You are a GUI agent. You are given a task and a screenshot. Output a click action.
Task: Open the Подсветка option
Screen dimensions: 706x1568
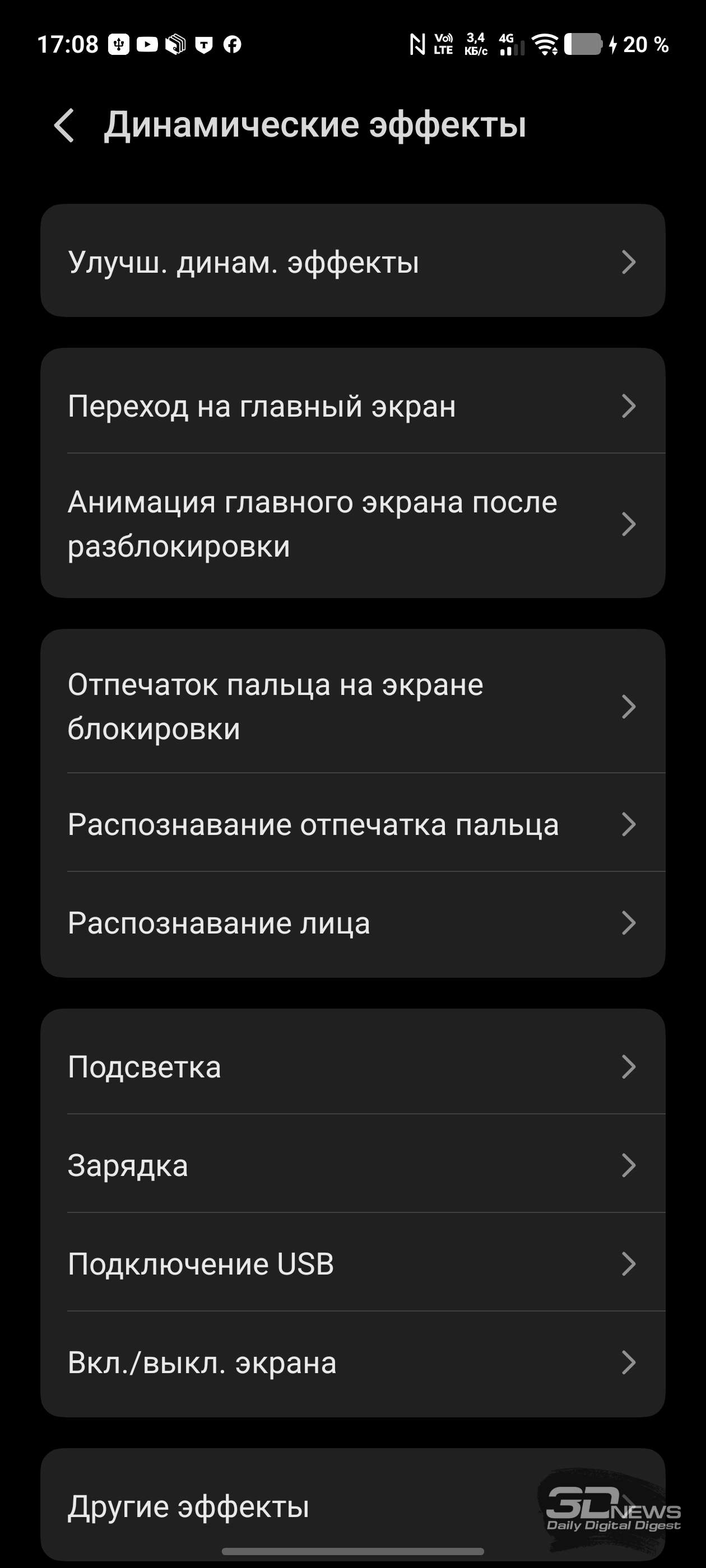point(352,1066)
